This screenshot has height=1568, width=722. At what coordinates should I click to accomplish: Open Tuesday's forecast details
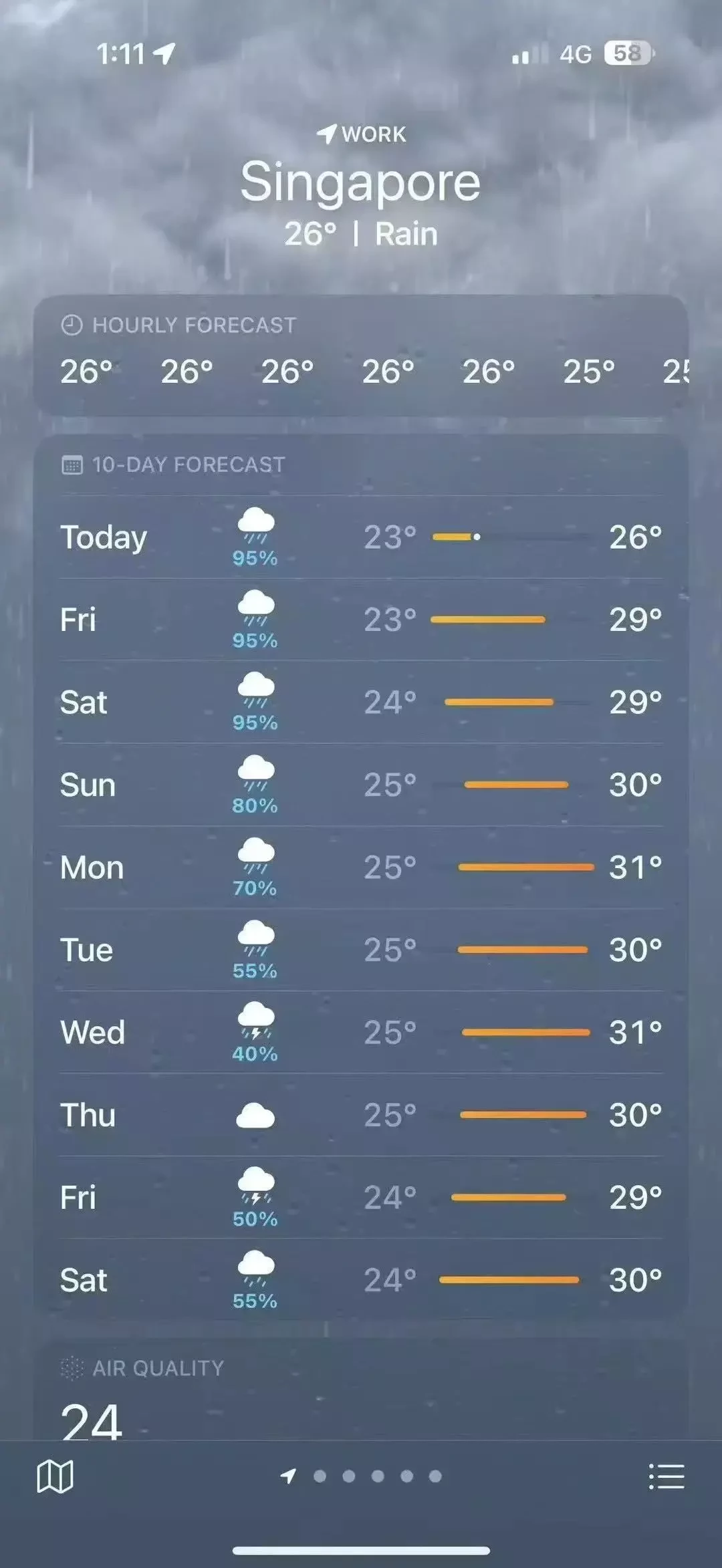(x=361, y=950)
